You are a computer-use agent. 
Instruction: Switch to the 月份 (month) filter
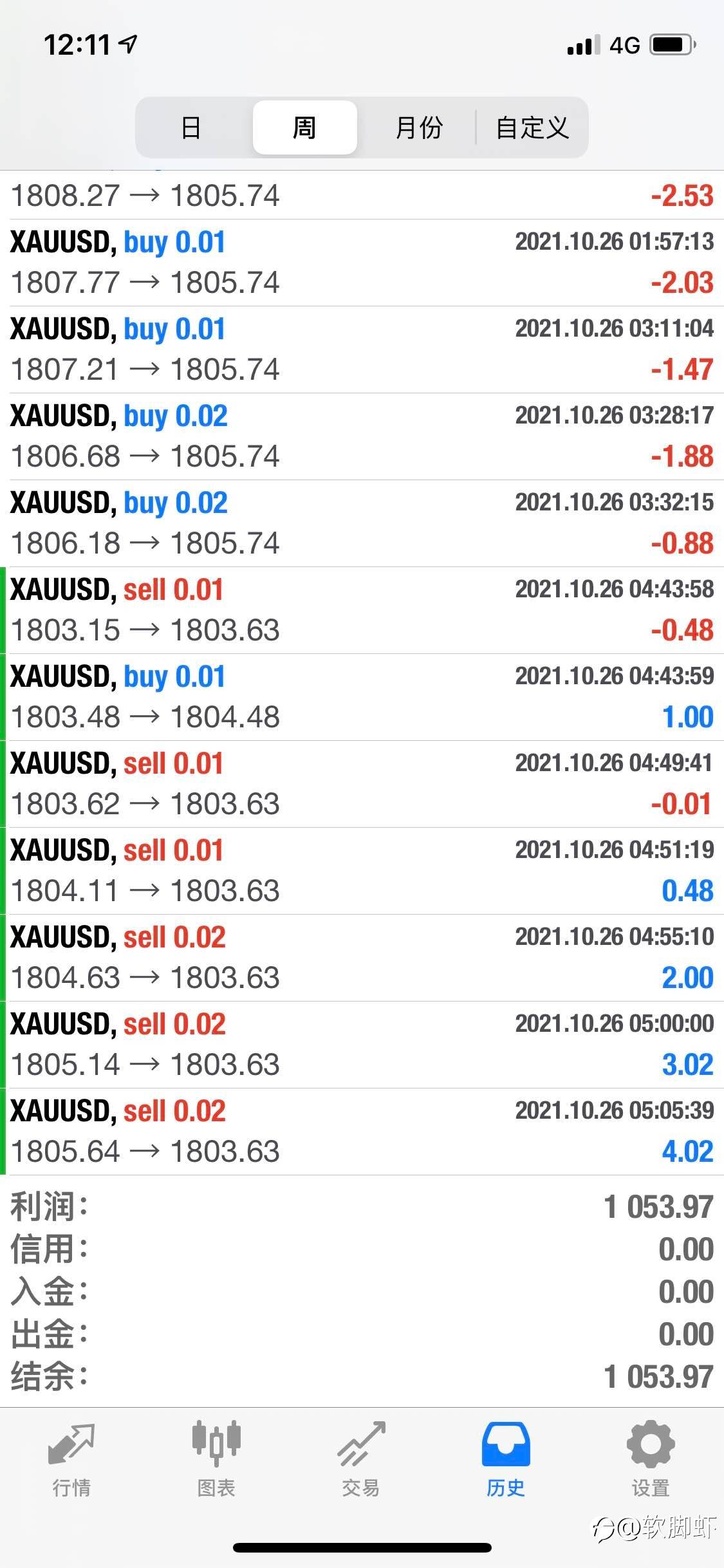419,127
